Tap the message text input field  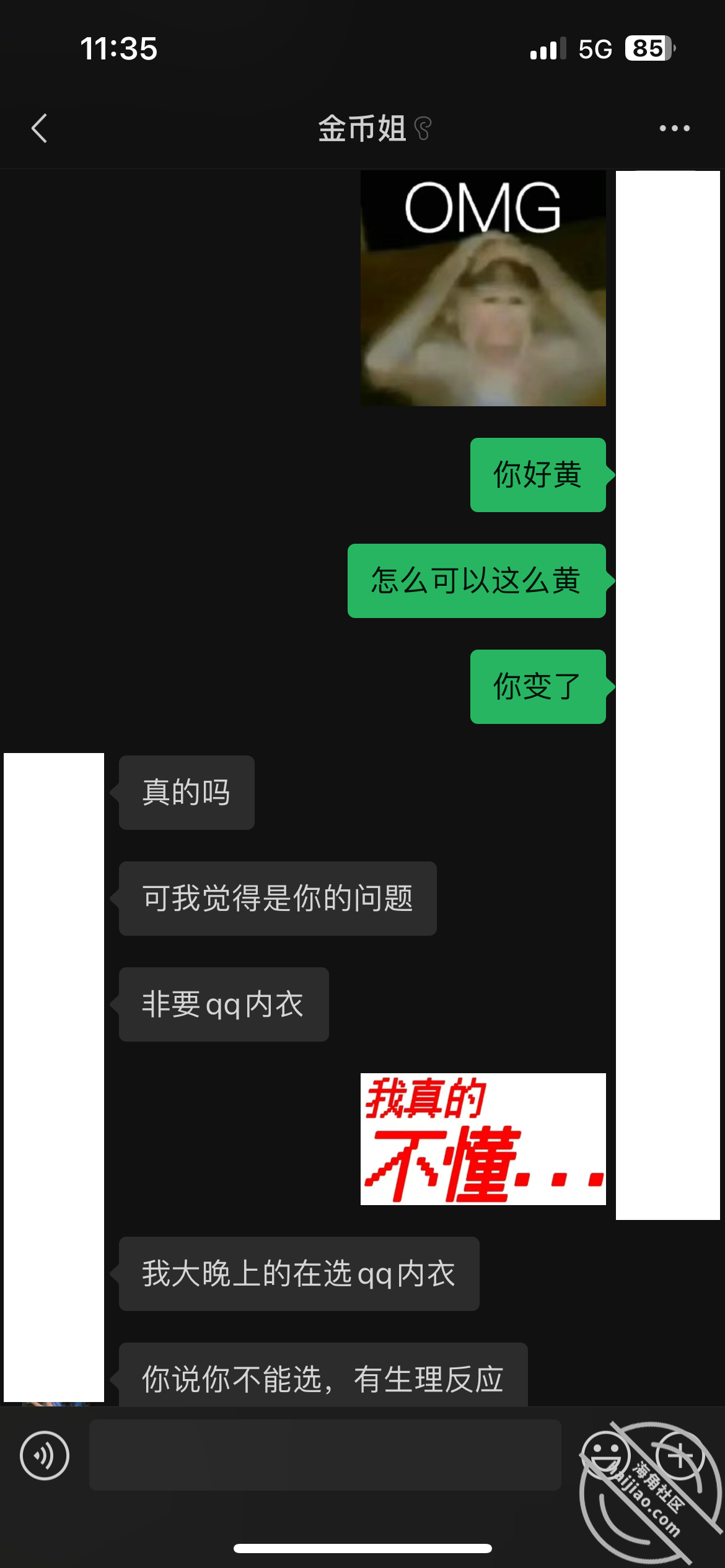[325, 1455]
